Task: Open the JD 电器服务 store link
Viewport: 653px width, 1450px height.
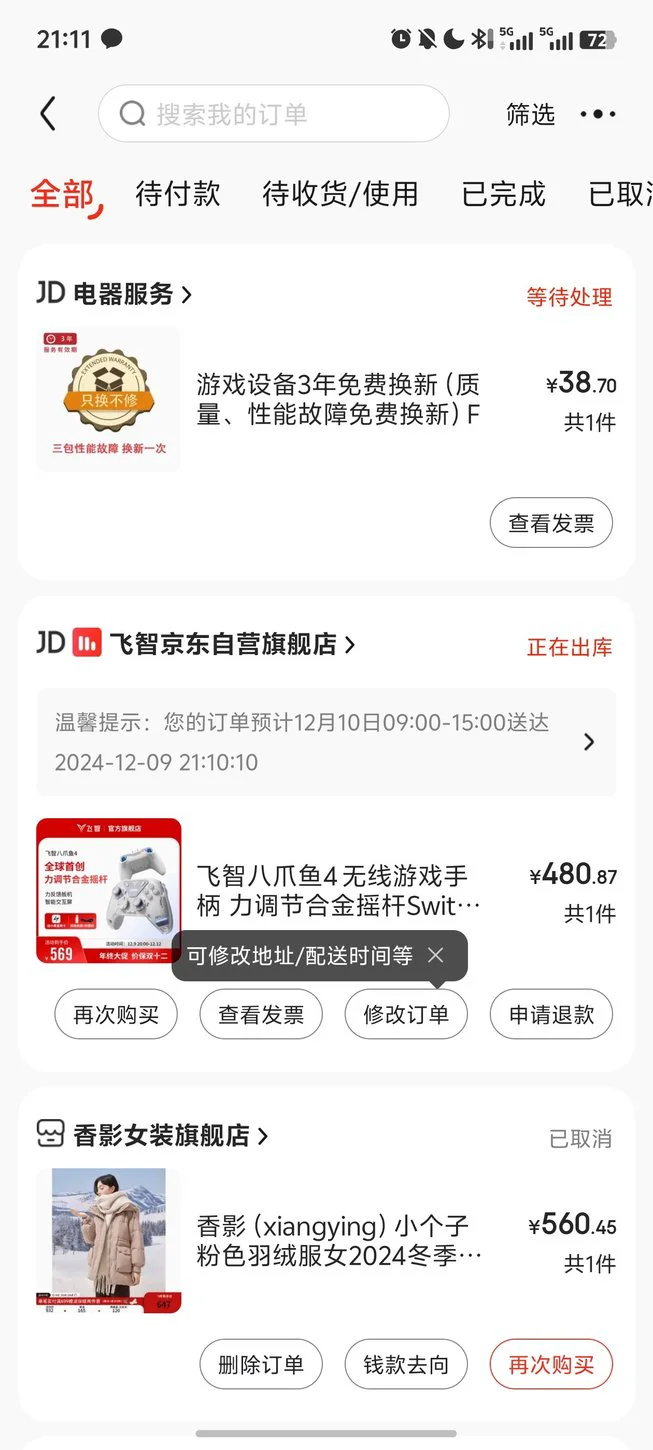Action: pyautogui.click(x=115, y=294)
